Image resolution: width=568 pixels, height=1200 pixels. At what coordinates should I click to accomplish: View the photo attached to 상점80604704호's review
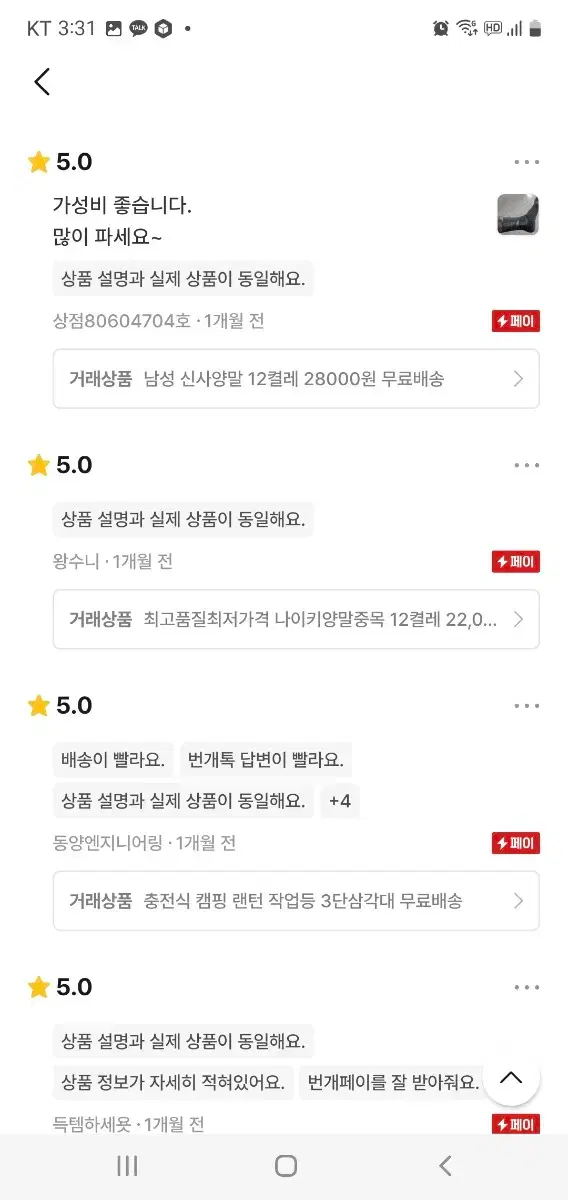coord(518,215)
